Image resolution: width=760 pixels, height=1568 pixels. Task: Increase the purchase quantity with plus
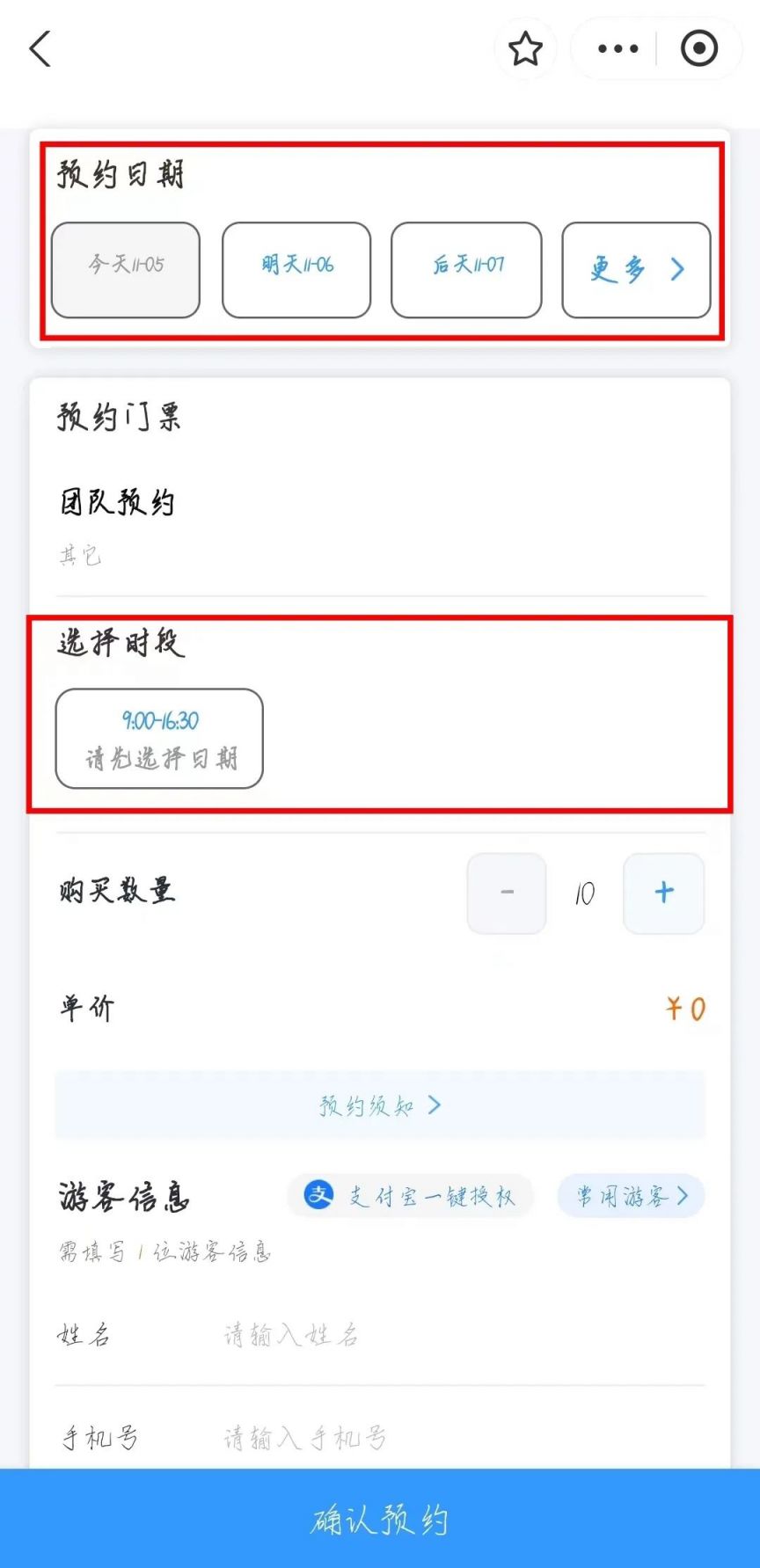click(663, 893)
